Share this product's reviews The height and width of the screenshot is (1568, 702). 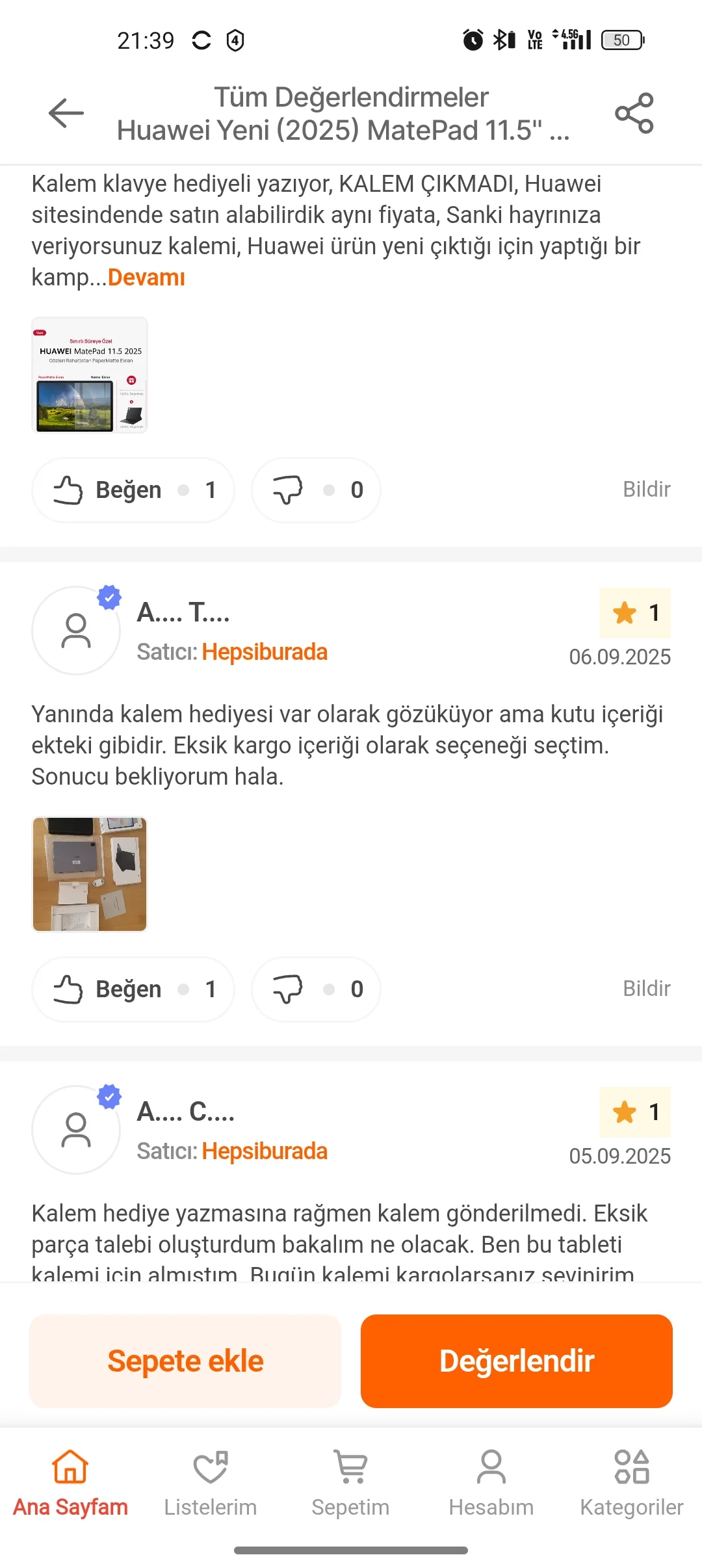(634, 113)
